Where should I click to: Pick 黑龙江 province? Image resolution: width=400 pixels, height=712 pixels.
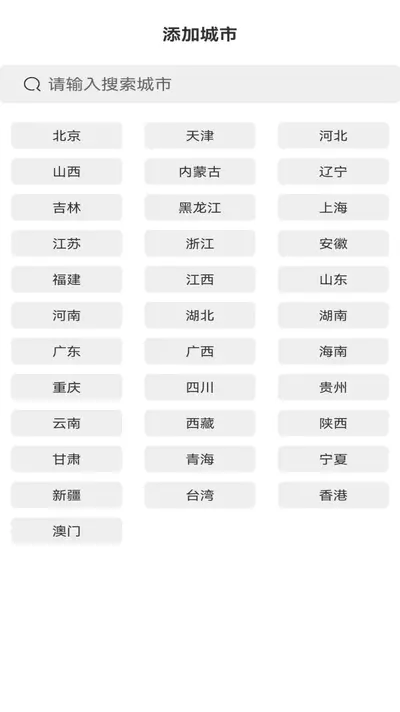tap(200, 208)
